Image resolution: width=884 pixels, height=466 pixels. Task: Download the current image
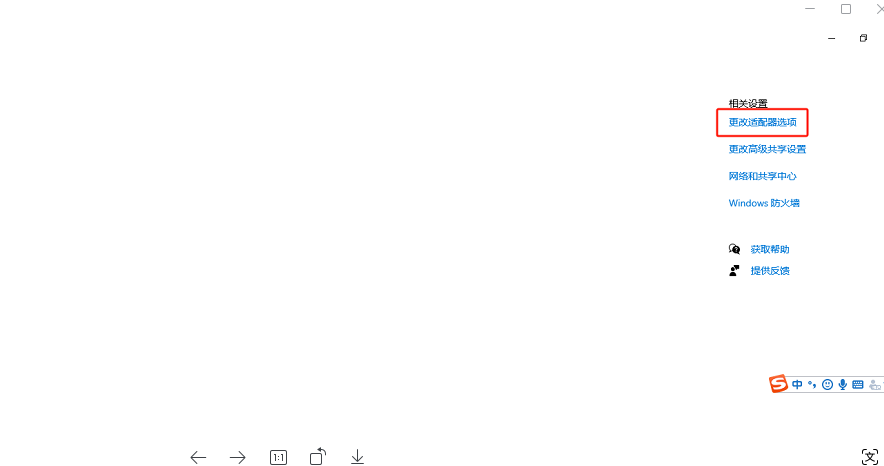pyautogui.click(x=357, y=457)
